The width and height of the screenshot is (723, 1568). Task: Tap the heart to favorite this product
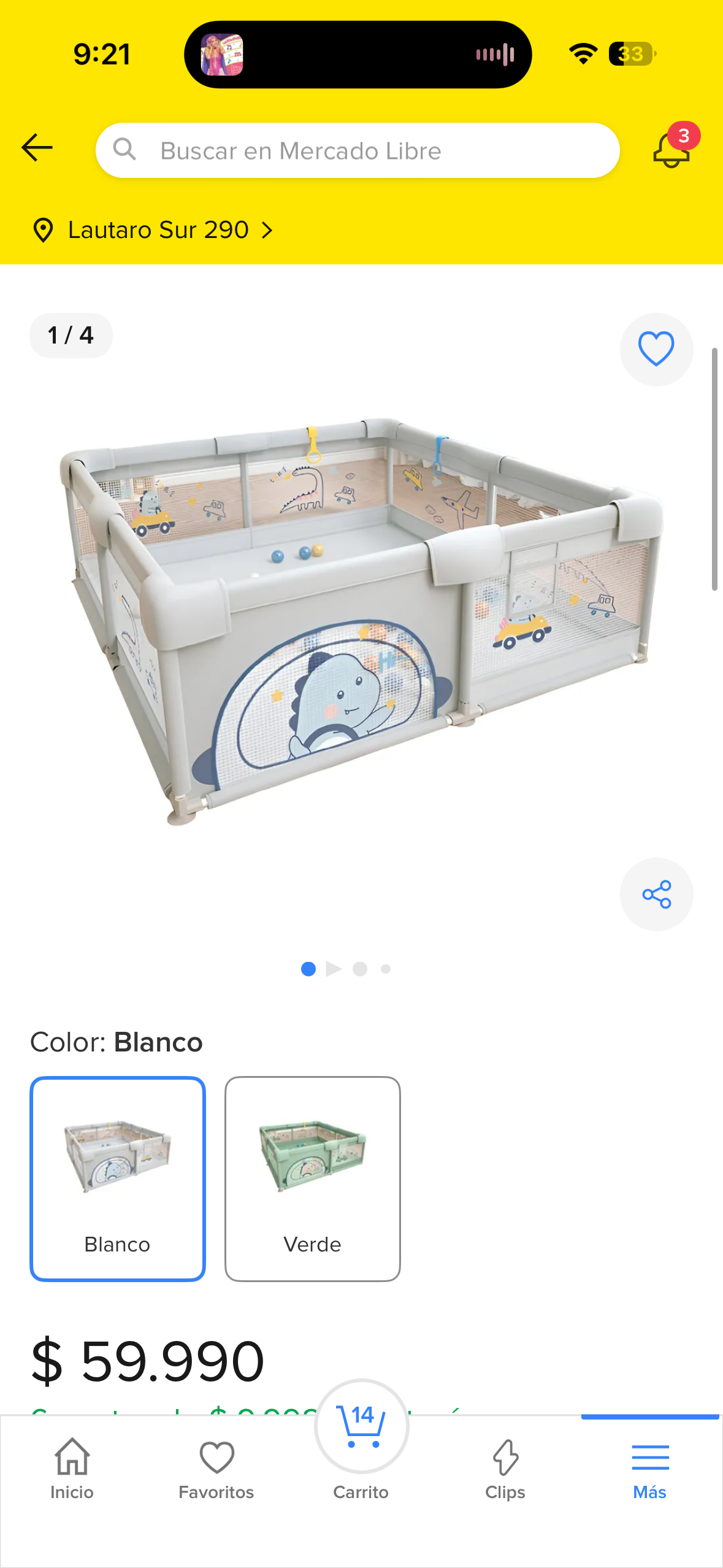656,349
